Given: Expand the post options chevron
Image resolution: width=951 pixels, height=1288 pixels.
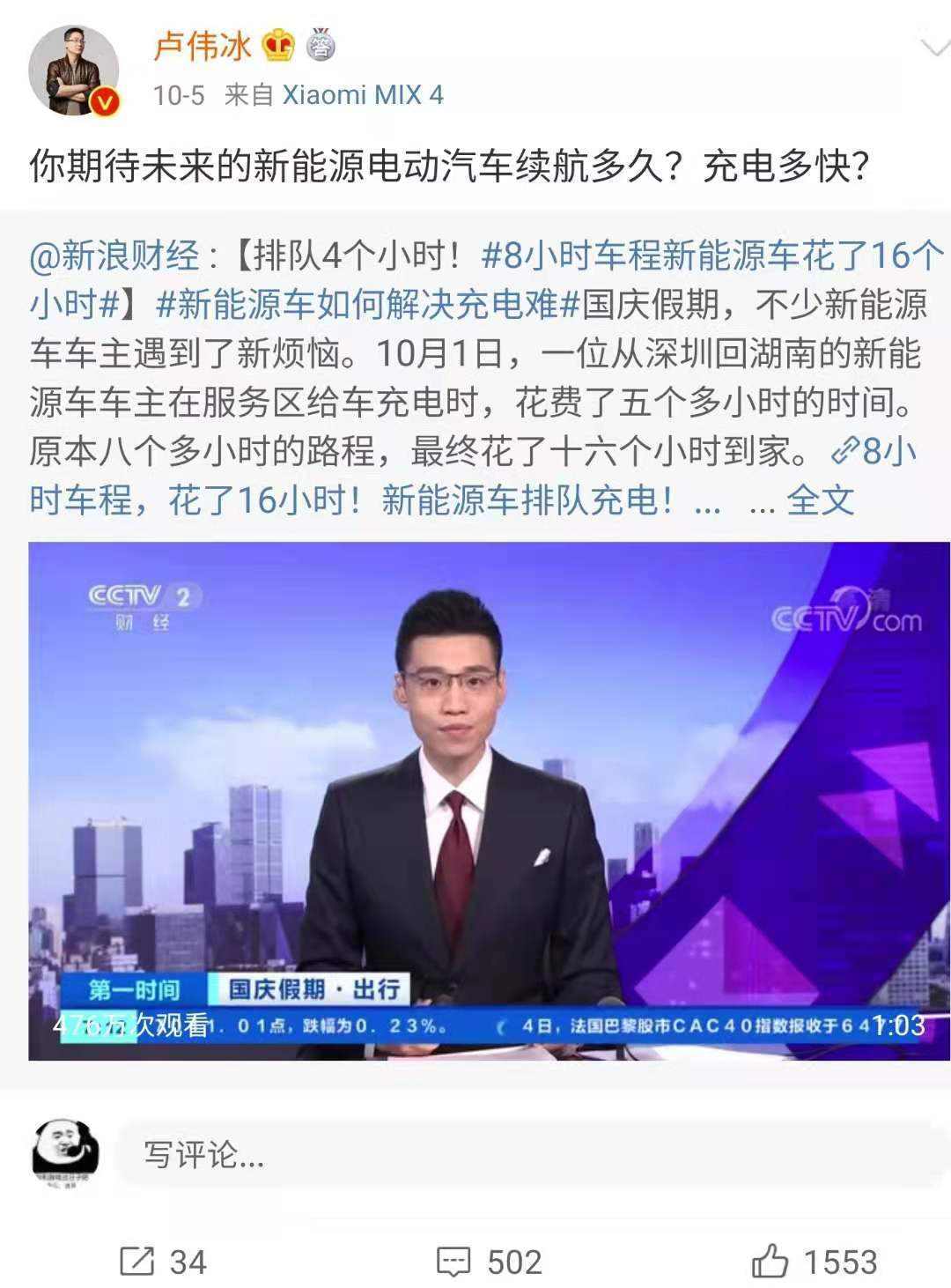Looking at the screenshot, I should [x=933, y=48].
